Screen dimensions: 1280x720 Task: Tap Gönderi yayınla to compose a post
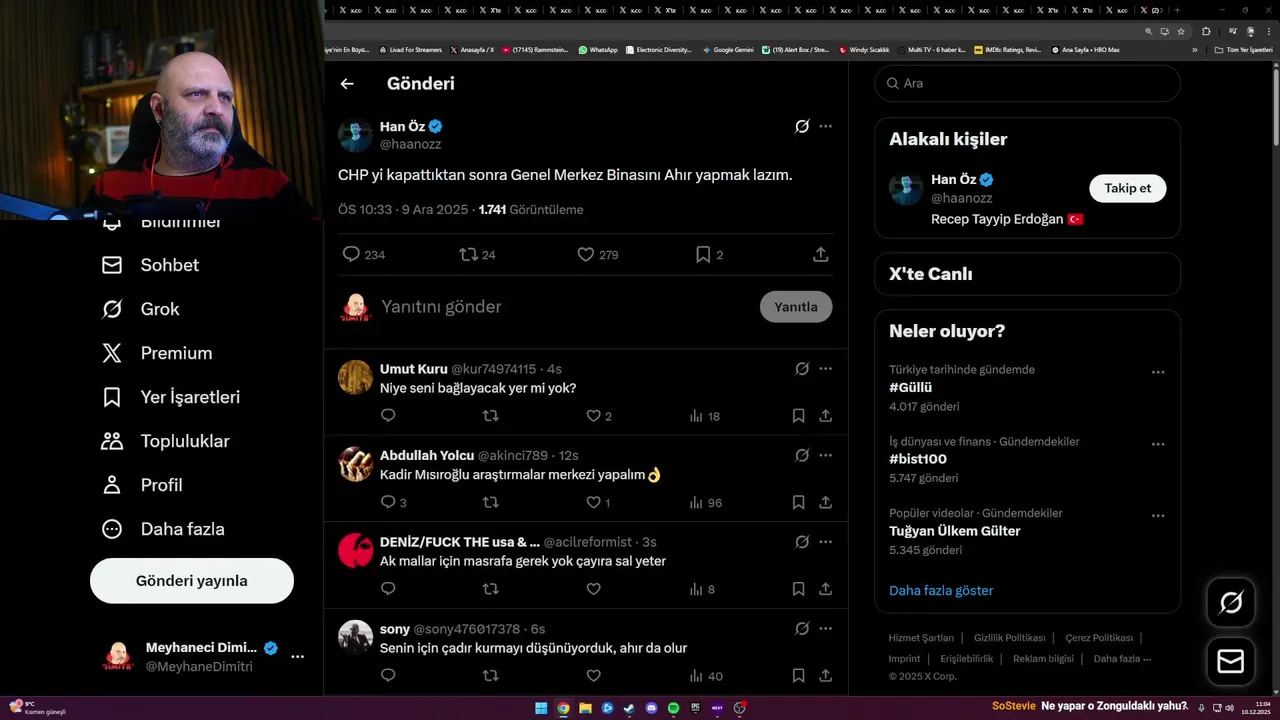point(192,581)
